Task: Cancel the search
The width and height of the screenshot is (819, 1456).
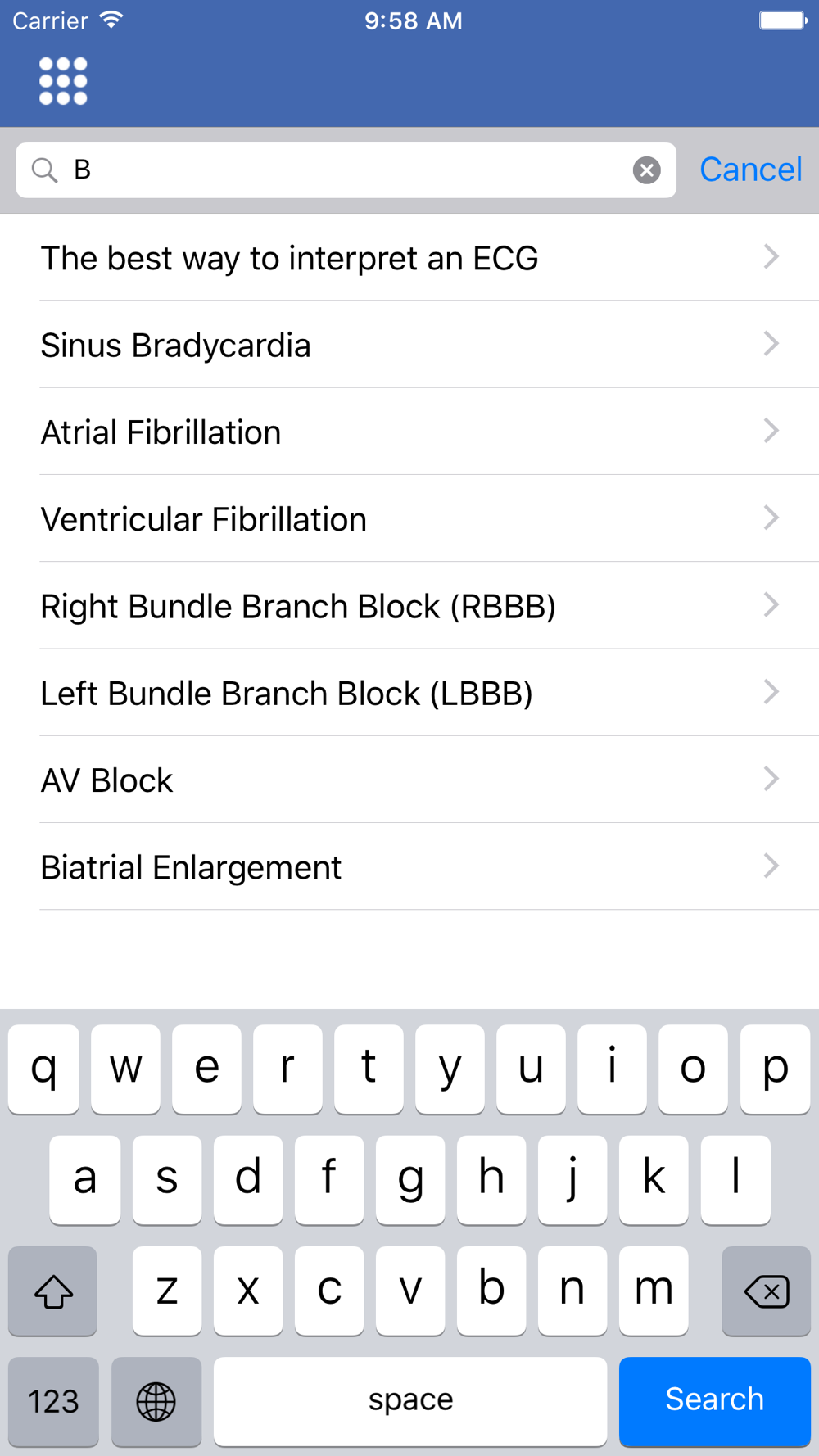Action: (x=750, y=170)
